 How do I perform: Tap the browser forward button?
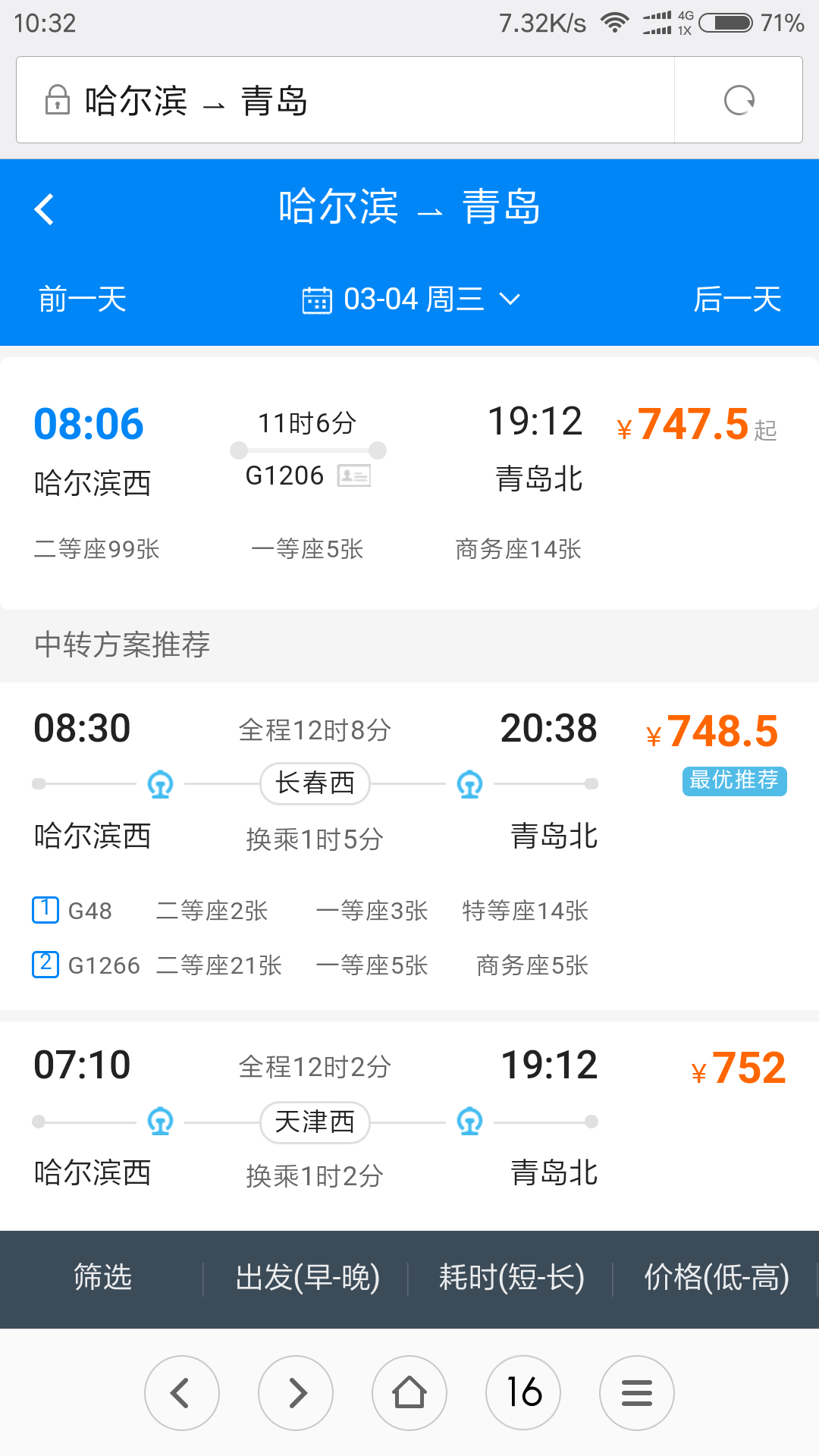[x=296, y=1393]
